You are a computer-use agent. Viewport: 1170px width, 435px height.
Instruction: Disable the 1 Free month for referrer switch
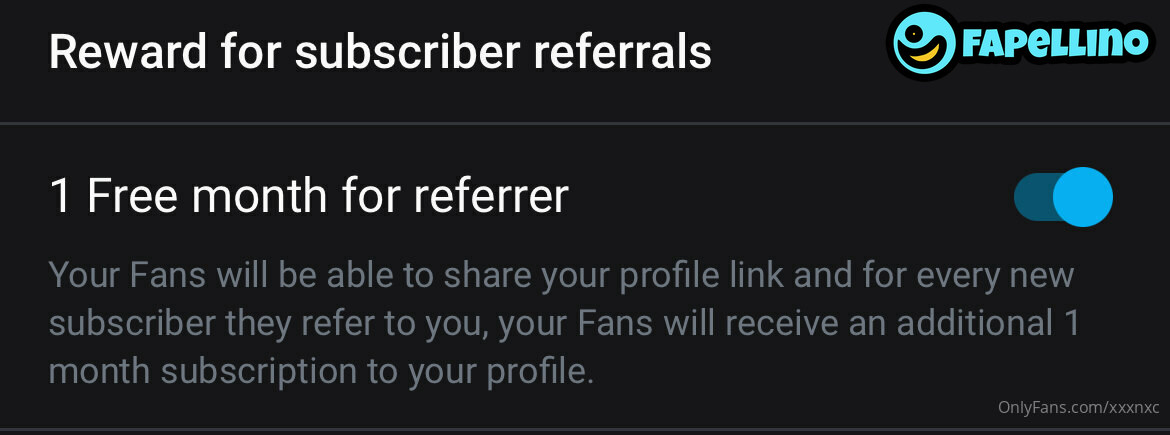point(1063,196)
